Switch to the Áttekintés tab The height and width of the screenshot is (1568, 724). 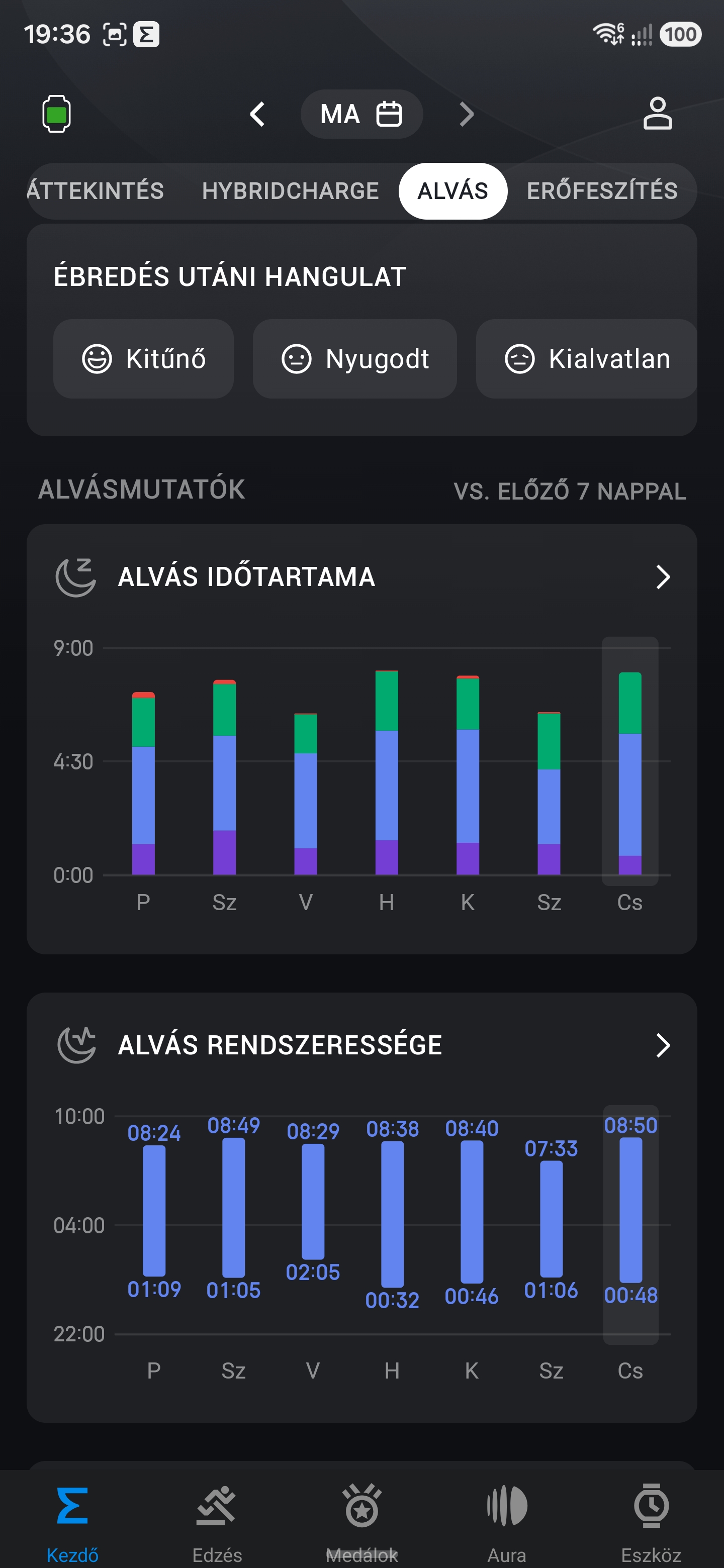[x=96, y=191]
